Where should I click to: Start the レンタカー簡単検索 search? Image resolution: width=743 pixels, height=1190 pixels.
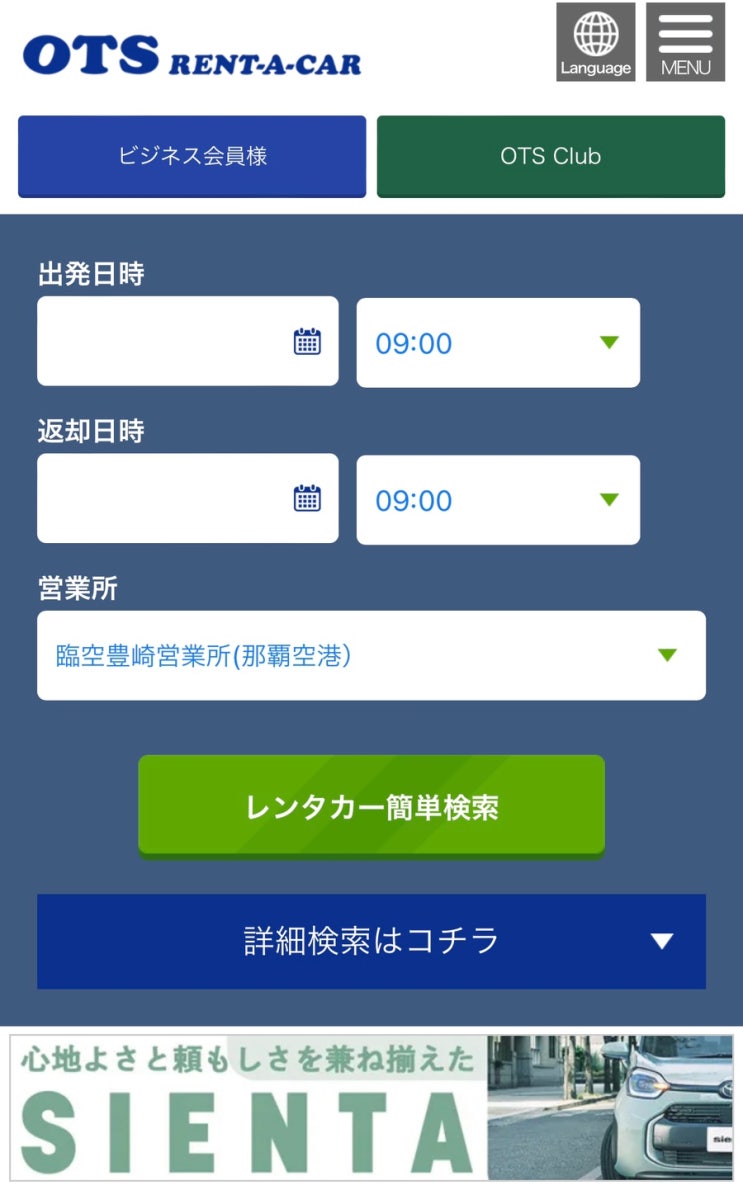pos(371,807)
